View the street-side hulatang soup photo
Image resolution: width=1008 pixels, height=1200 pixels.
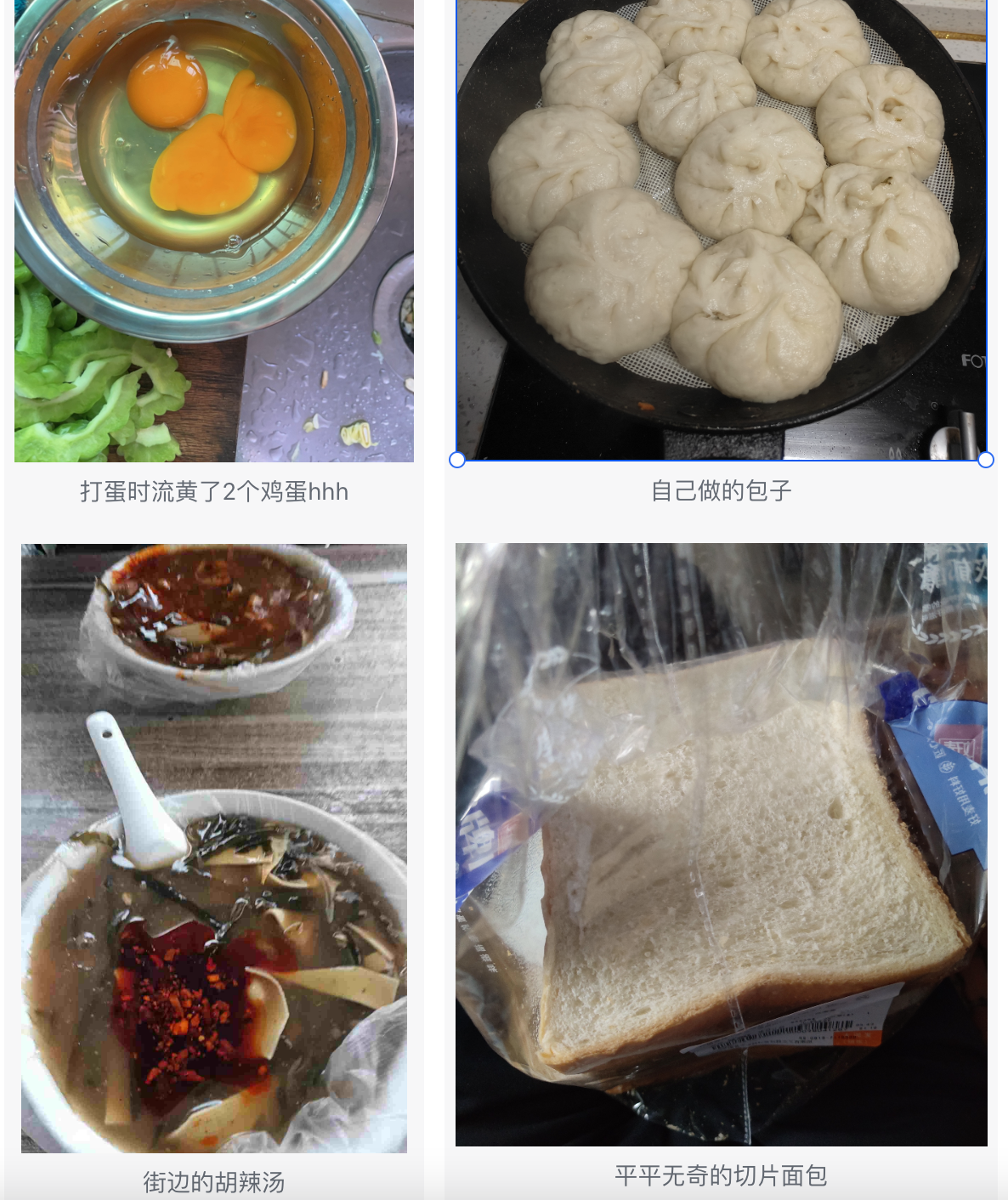214,847
